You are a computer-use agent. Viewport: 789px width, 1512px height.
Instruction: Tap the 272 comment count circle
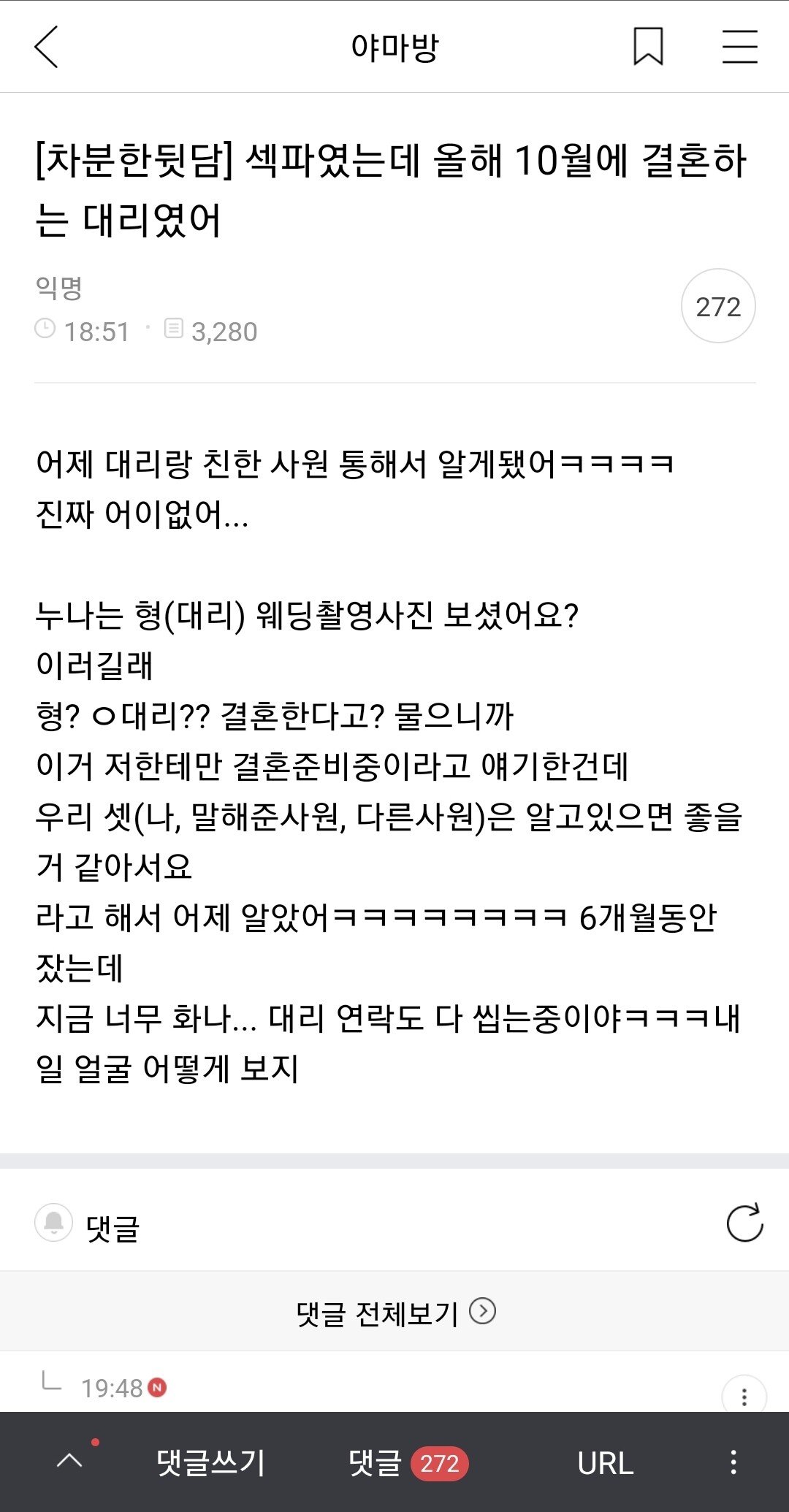pos(718,306)
